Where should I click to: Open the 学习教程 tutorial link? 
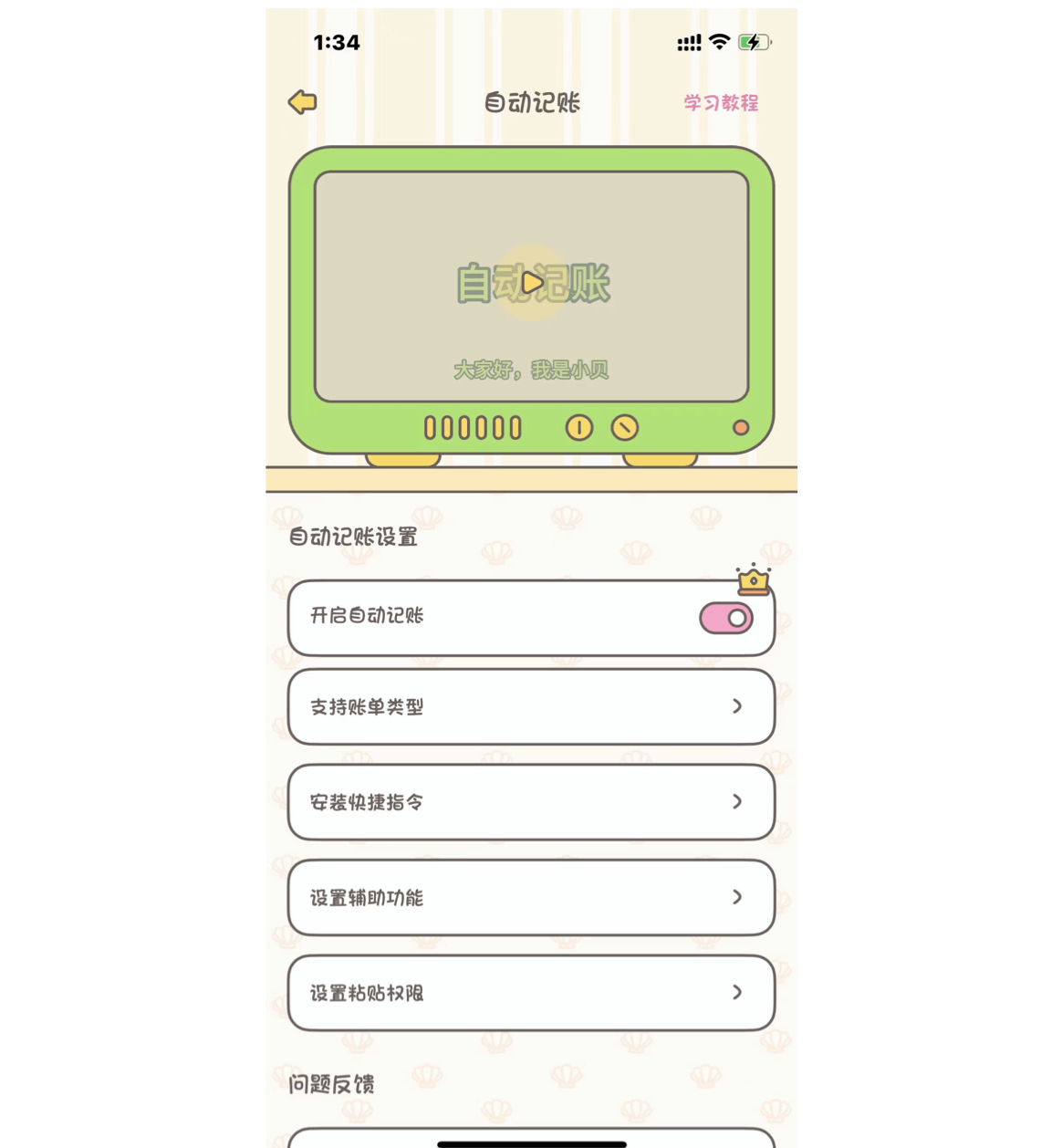(721, 103)
